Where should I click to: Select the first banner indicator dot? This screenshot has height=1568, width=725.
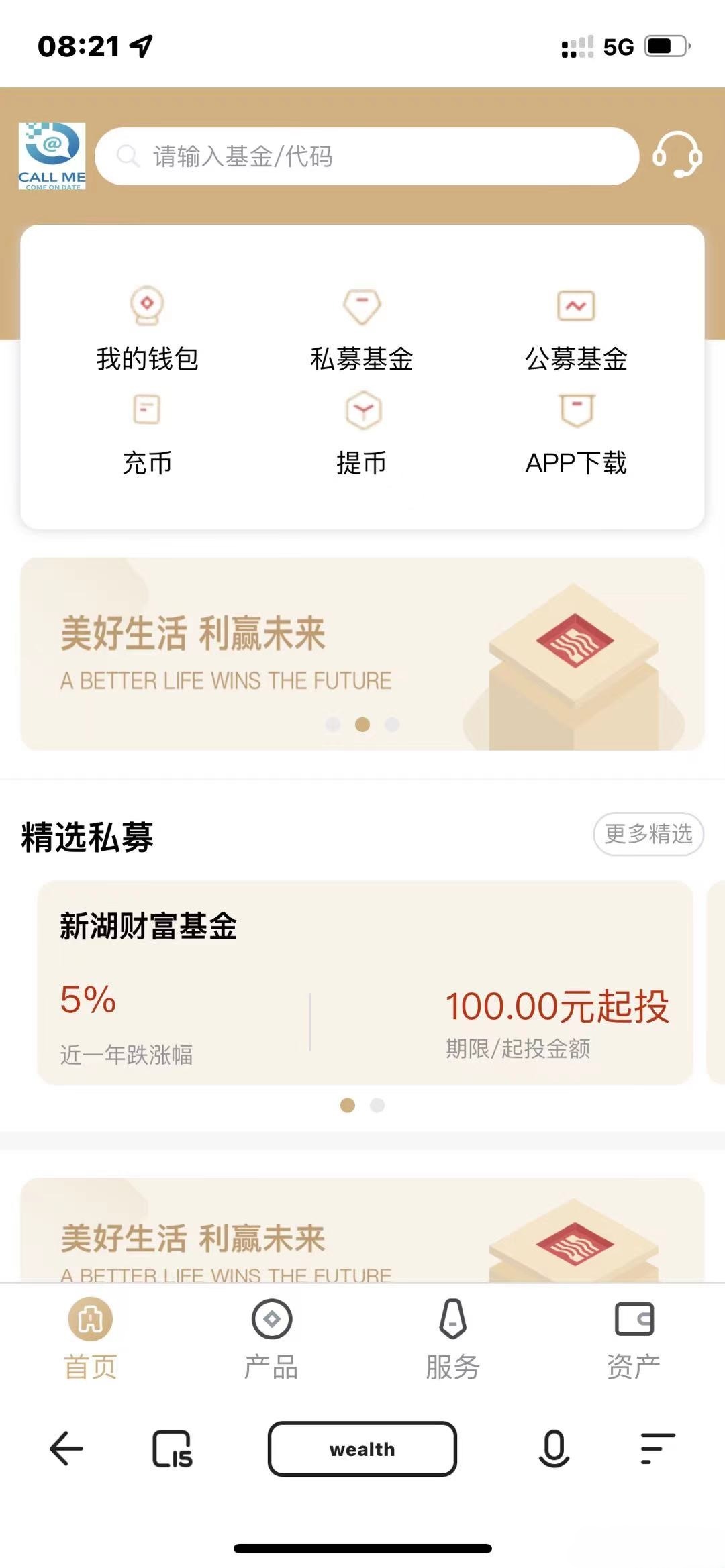tap(332, 725)
